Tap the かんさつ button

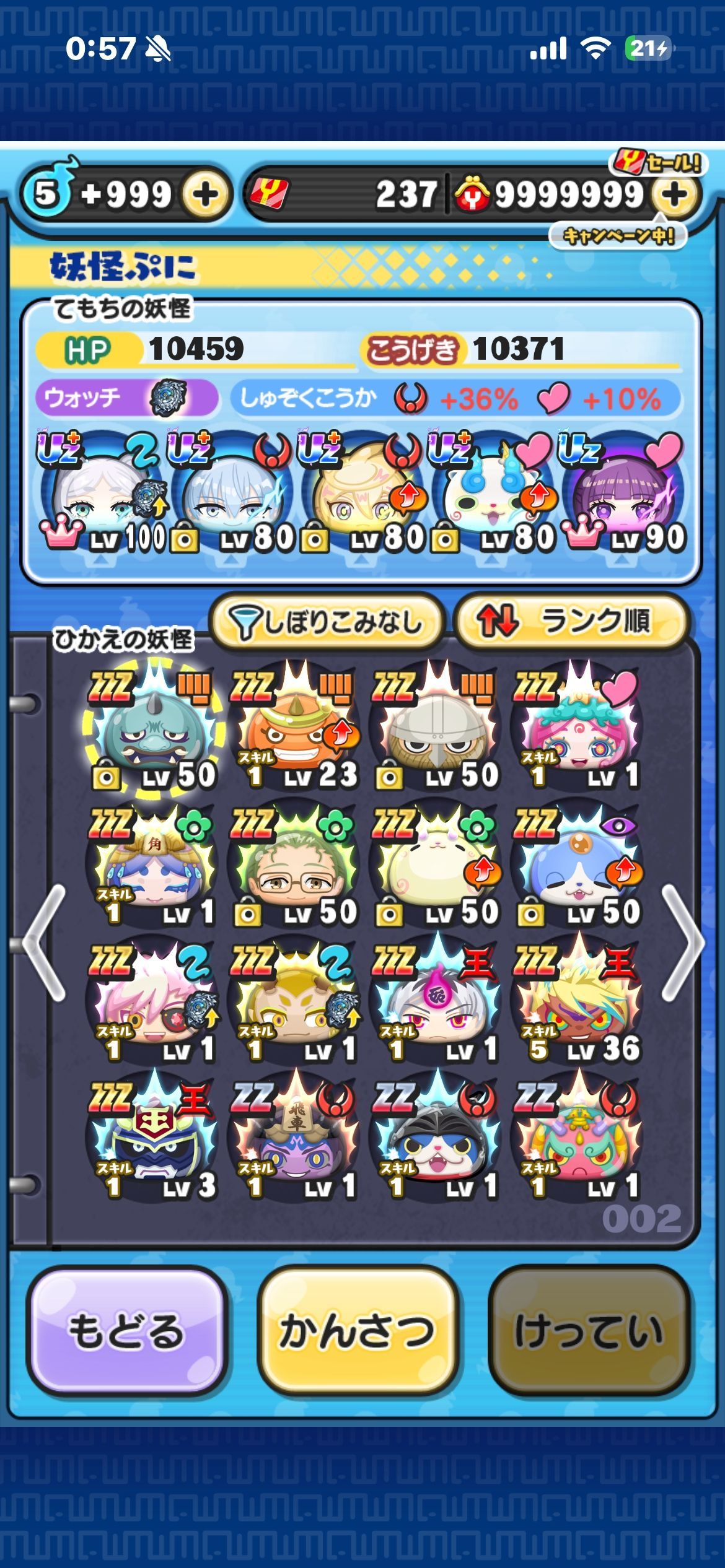click(357, 1331)
